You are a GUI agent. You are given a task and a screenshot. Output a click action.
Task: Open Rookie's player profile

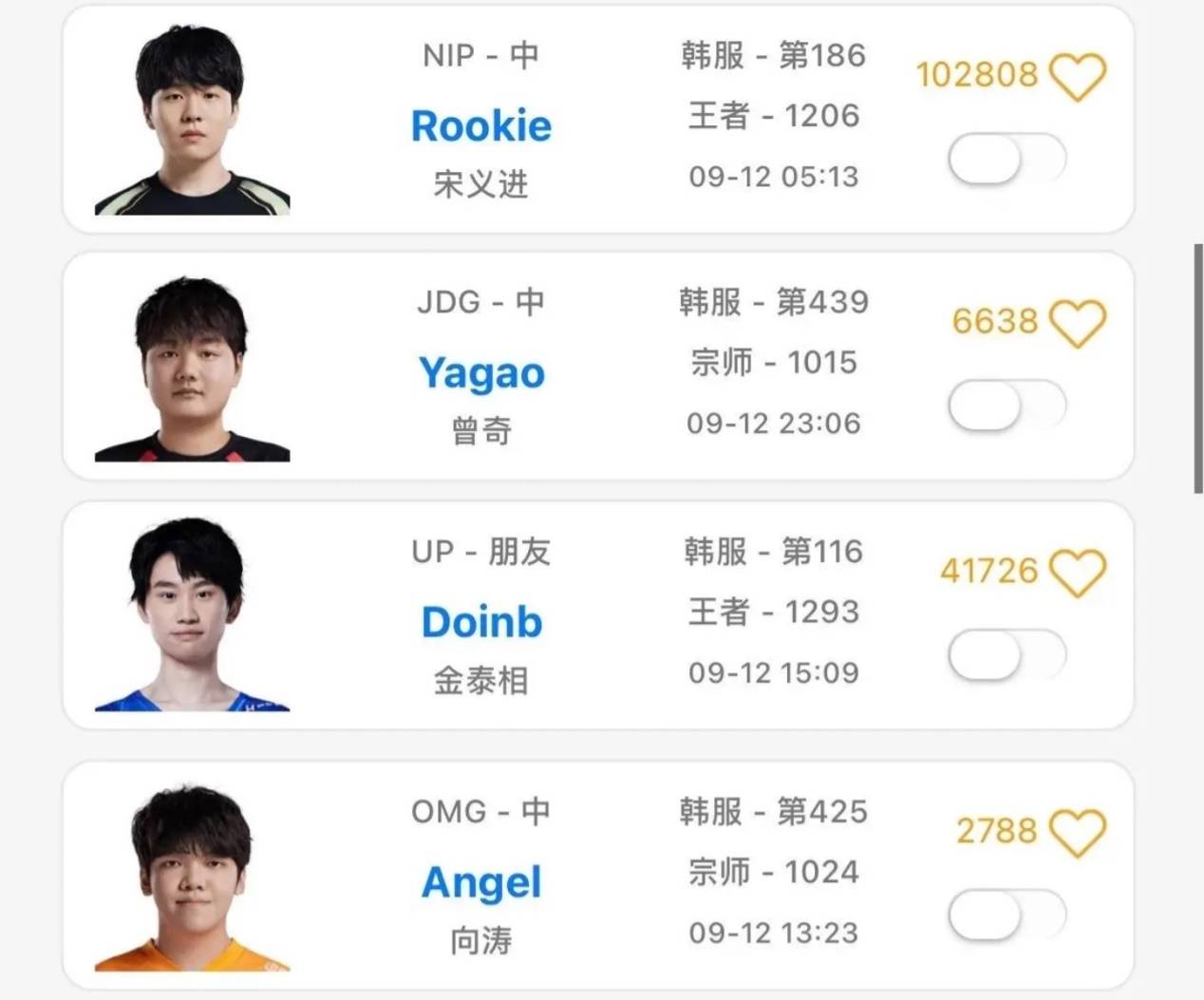[481, 126]
